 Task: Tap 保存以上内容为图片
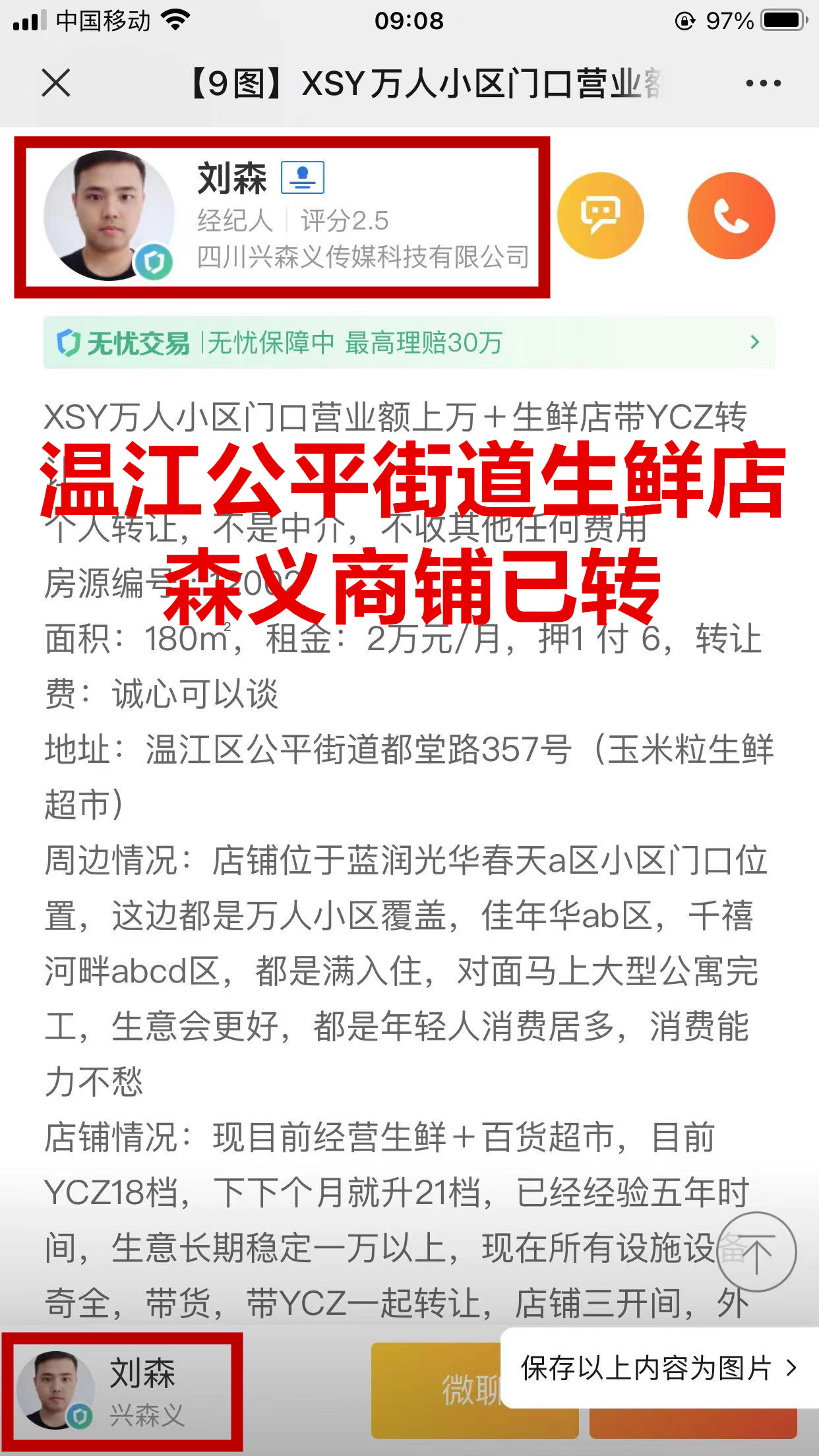[x=659, y=1368]
